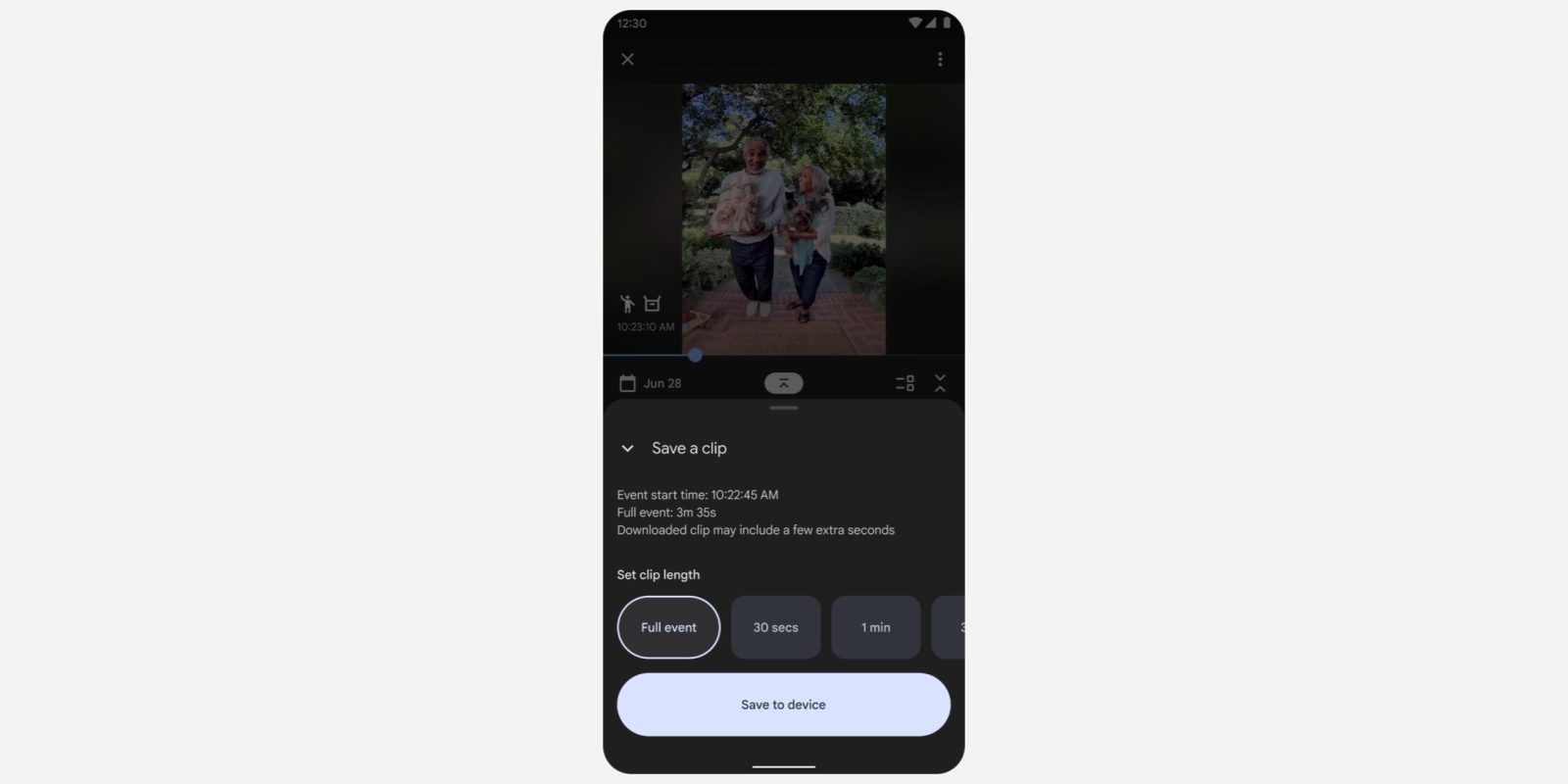1568x784 pixels.
Task: Tap the timeline scrubber handle
Action: 695,355
